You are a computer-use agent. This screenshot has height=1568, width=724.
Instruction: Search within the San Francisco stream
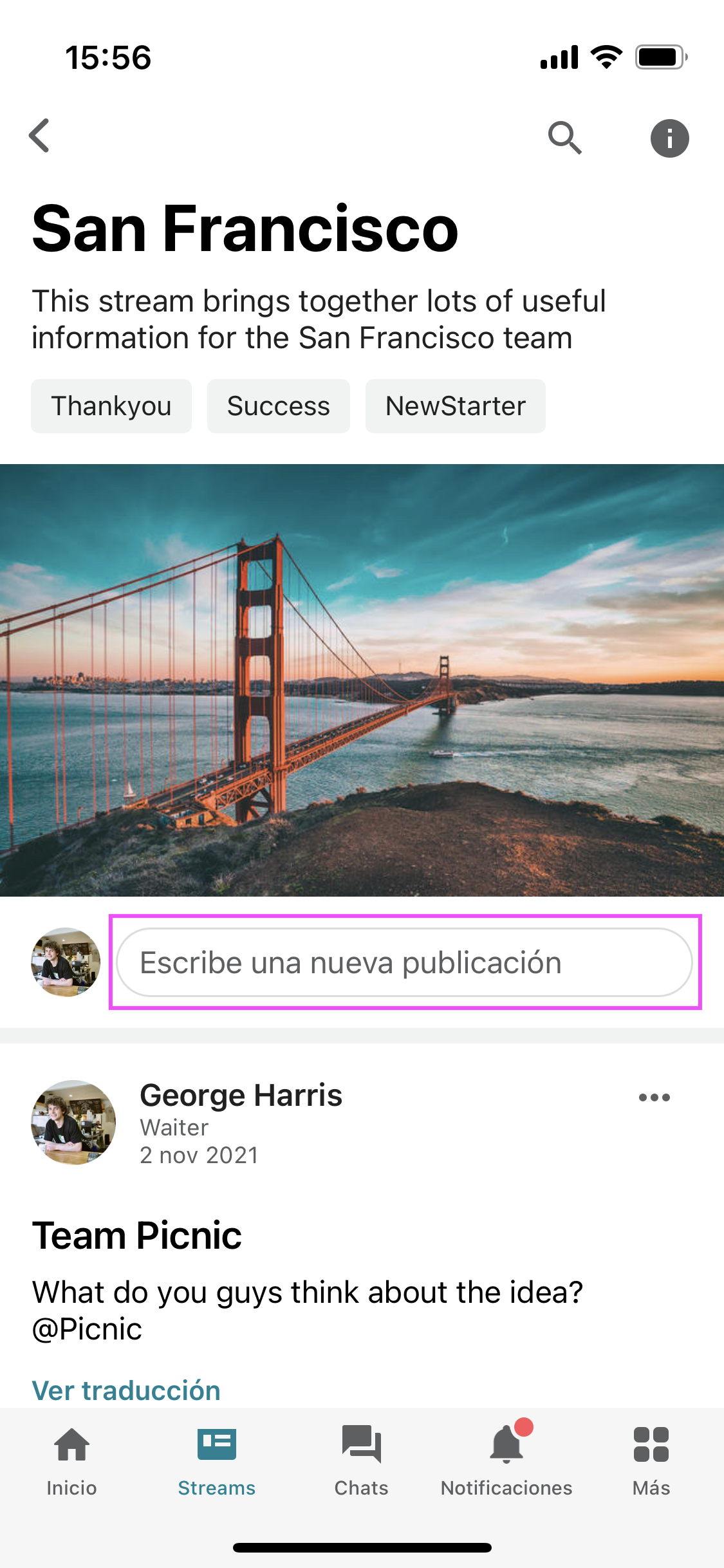pos(564,137)
